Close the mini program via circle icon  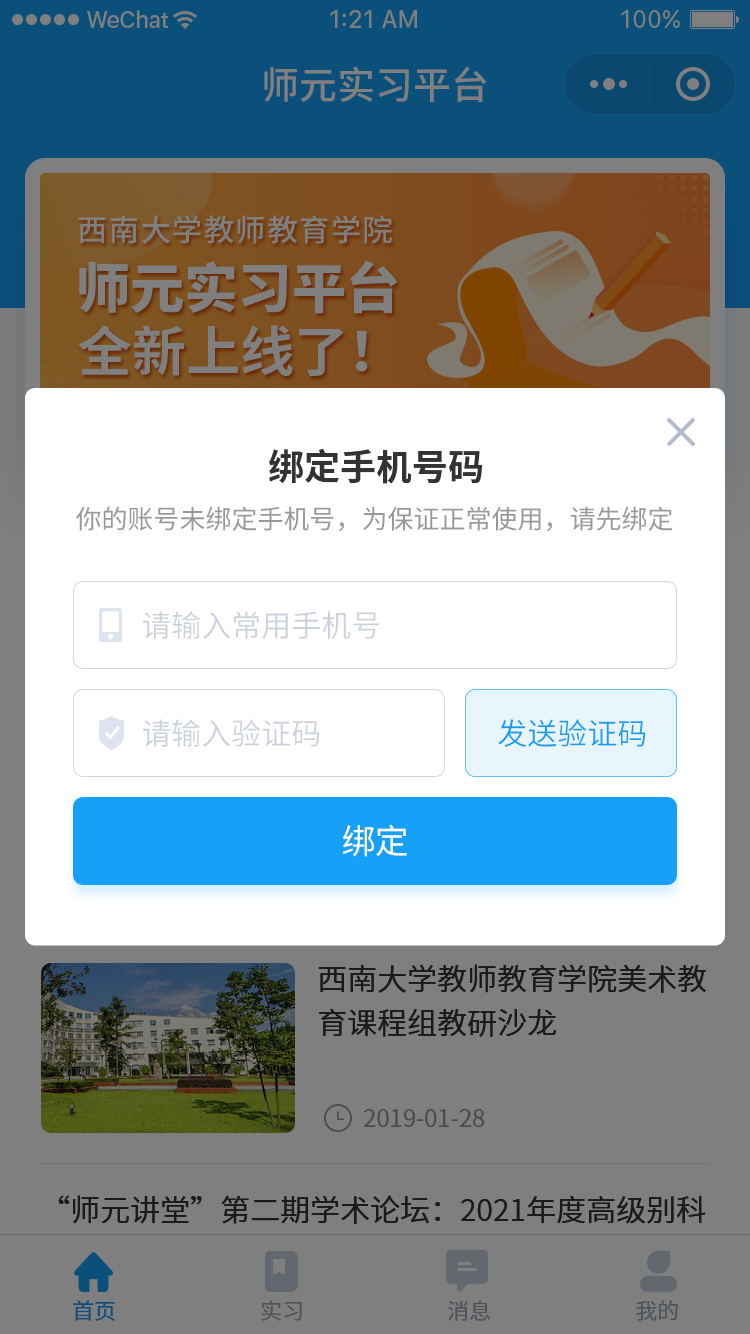(x=693, y=84)
